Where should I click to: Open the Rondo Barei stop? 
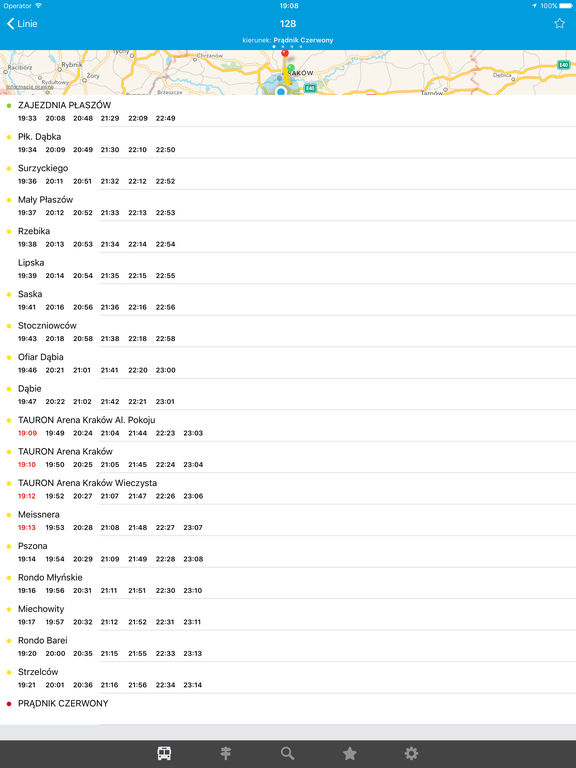288,646
